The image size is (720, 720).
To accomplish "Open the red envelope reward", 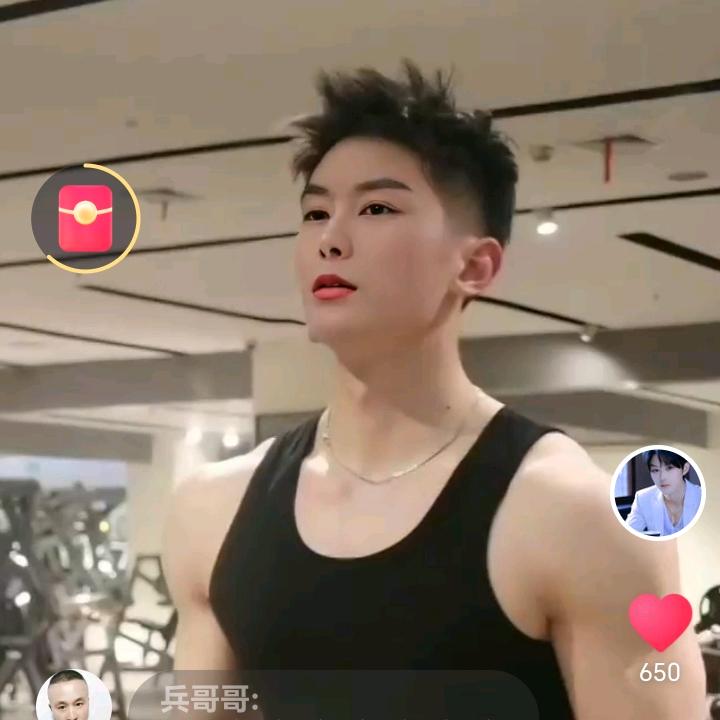I will [85, 217].
